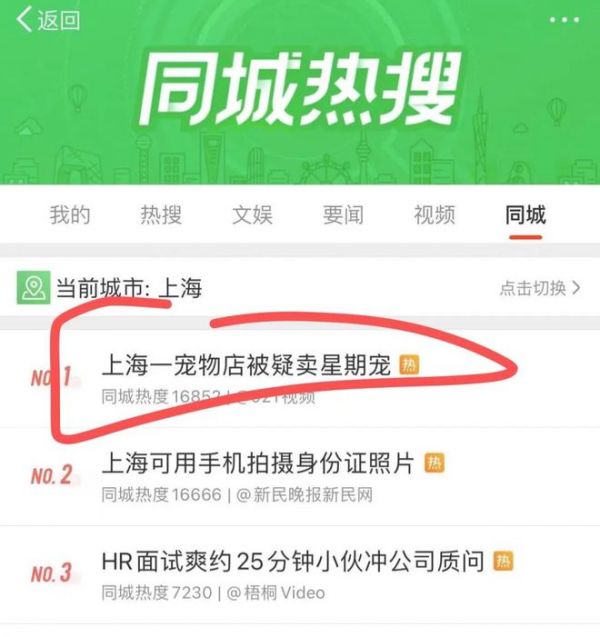Open topic HR面试爽约25分钟小伙冲公司质问
The height and width of the screenshot is (637, 600).
(x=293, y=561)
